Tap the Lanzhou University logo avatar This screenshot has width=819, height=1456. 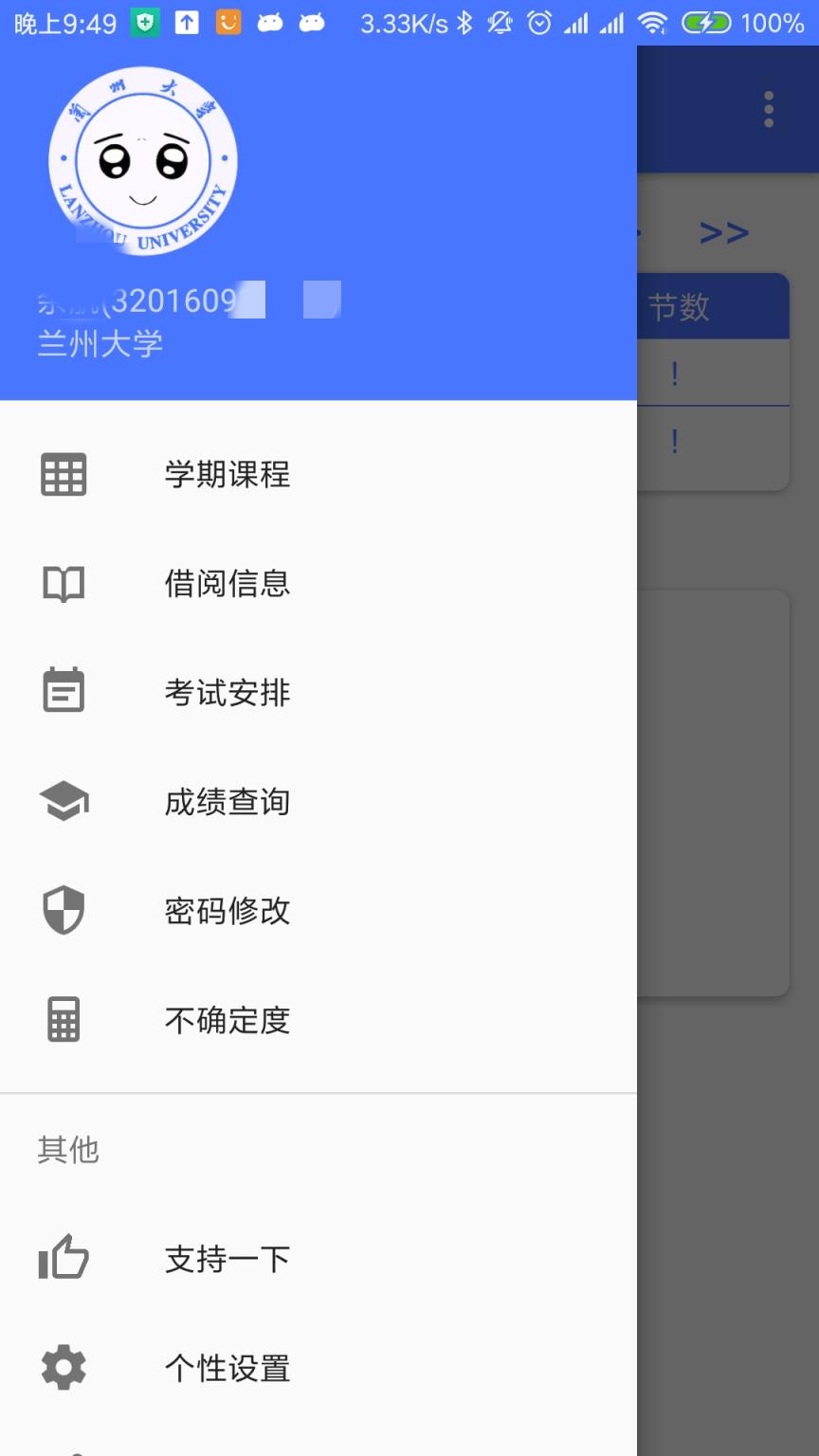[142, 161]
